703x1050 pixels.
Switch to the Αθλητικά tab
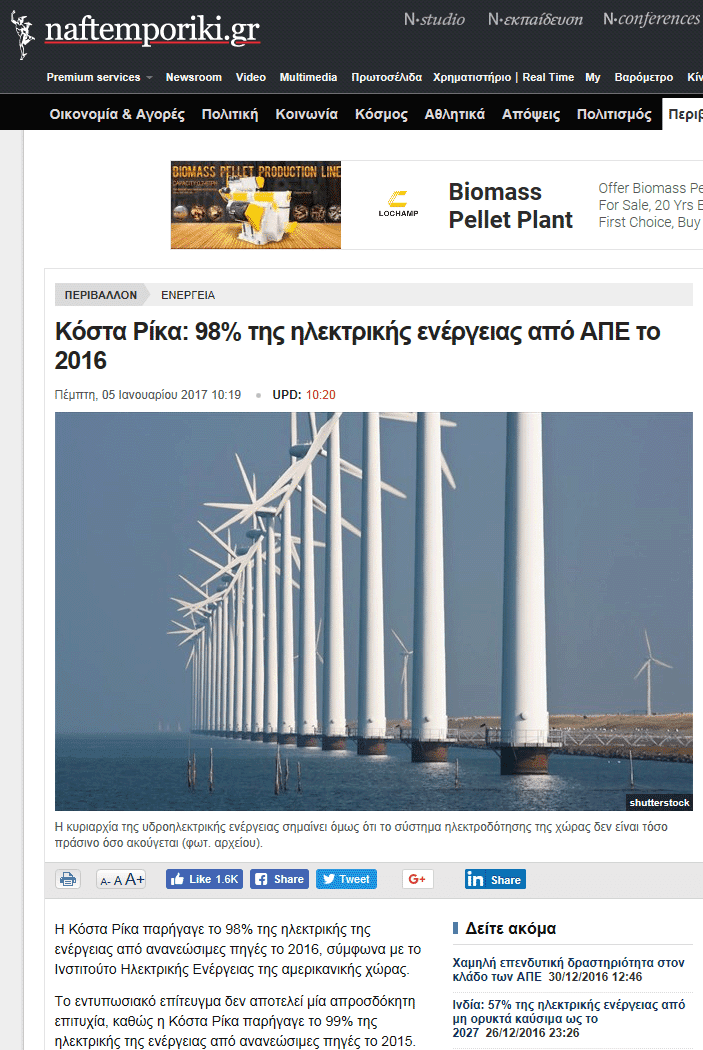click(455, 114)
